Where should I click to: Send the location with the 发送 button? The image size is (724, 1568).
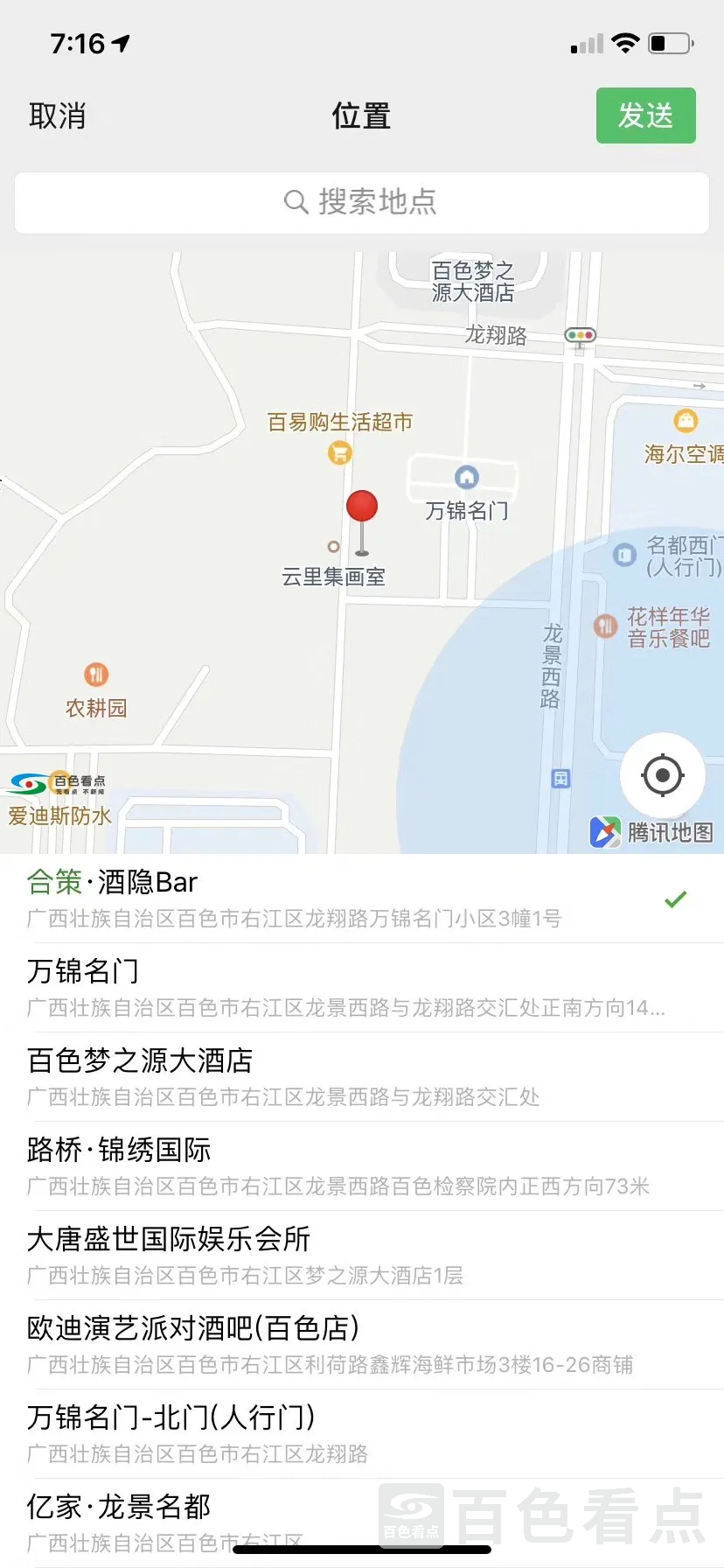[x=645, y=115]
